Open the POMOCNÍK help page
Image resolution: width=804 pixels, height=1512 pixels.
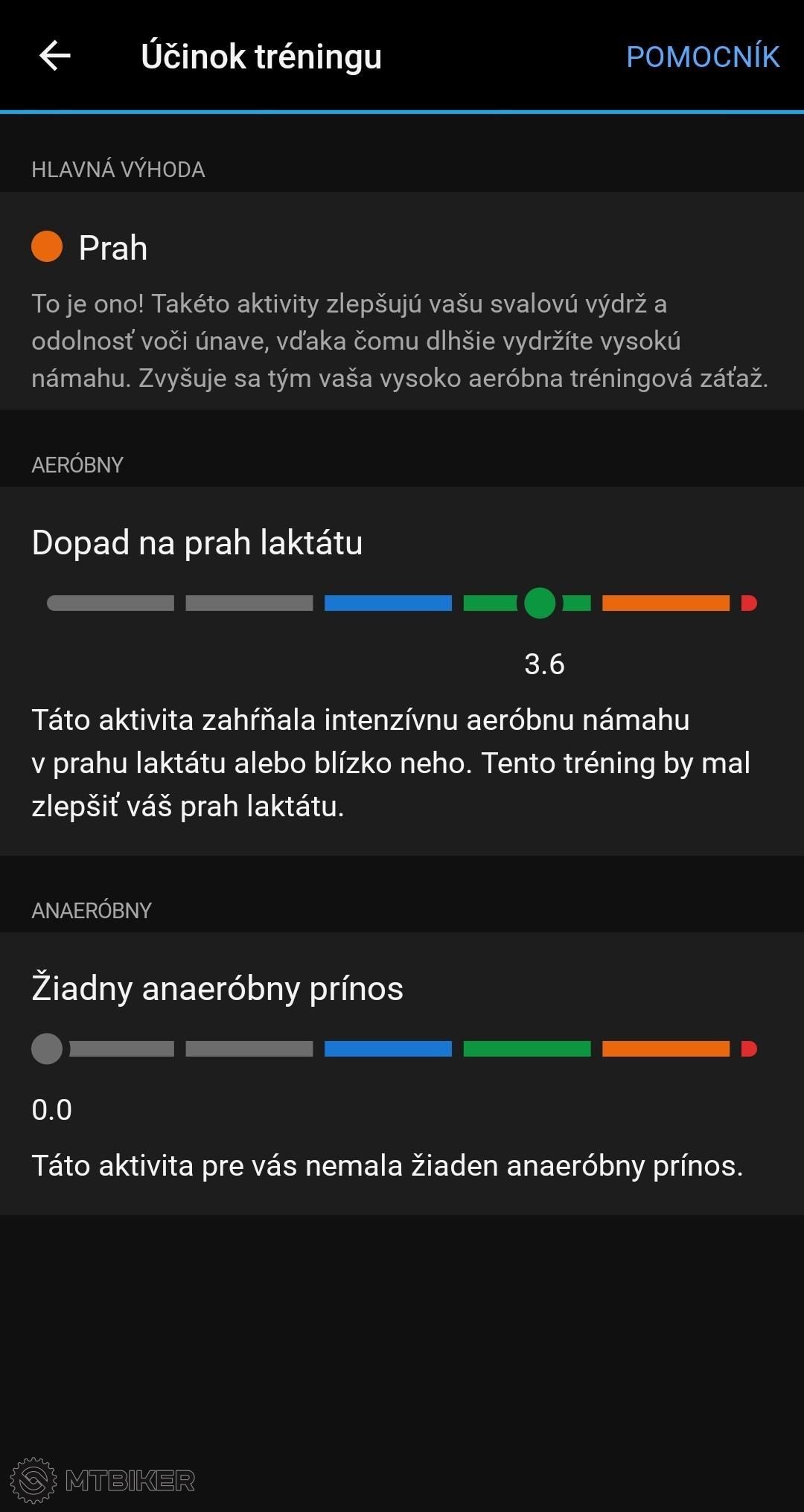coord(703,57)
